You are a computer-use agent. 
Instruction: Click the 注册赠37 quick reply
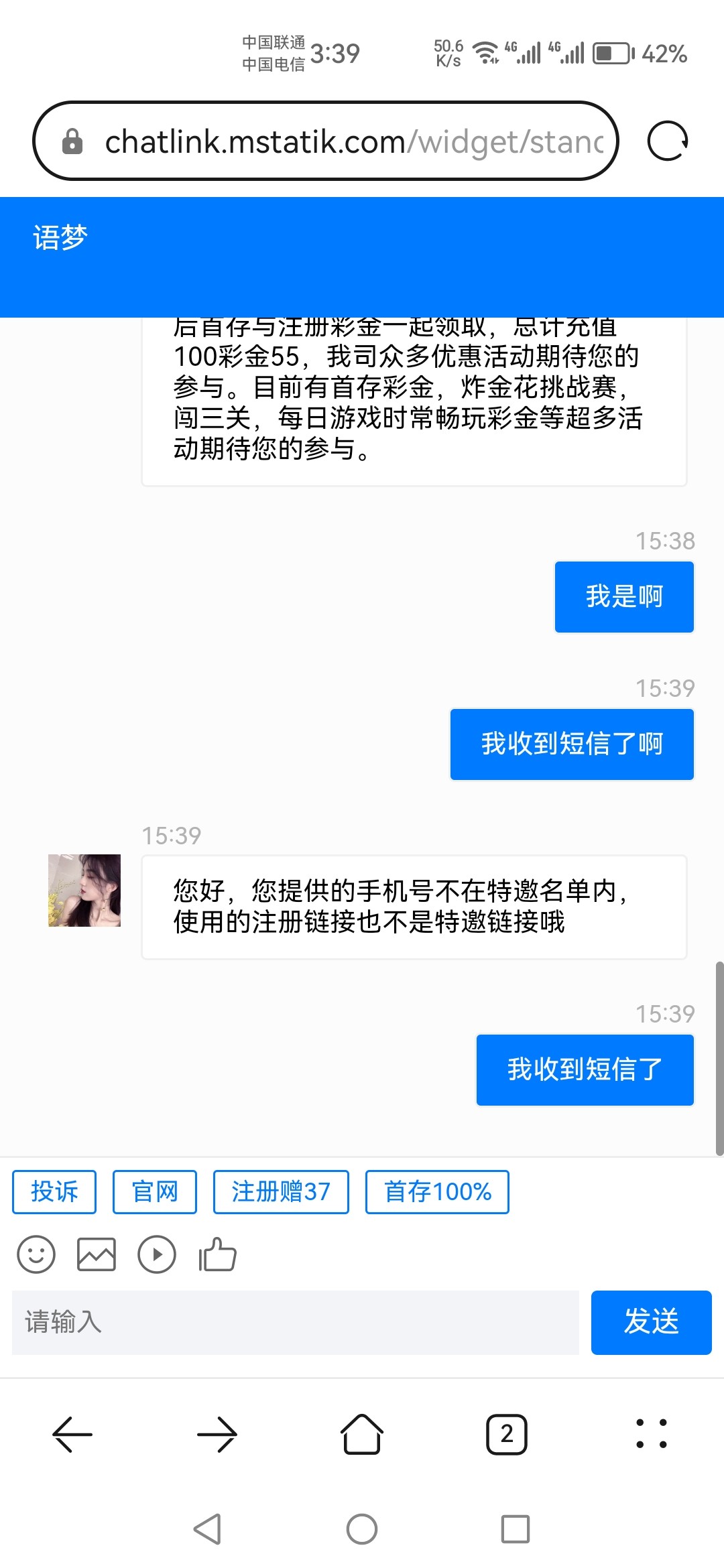point(281,1191)
